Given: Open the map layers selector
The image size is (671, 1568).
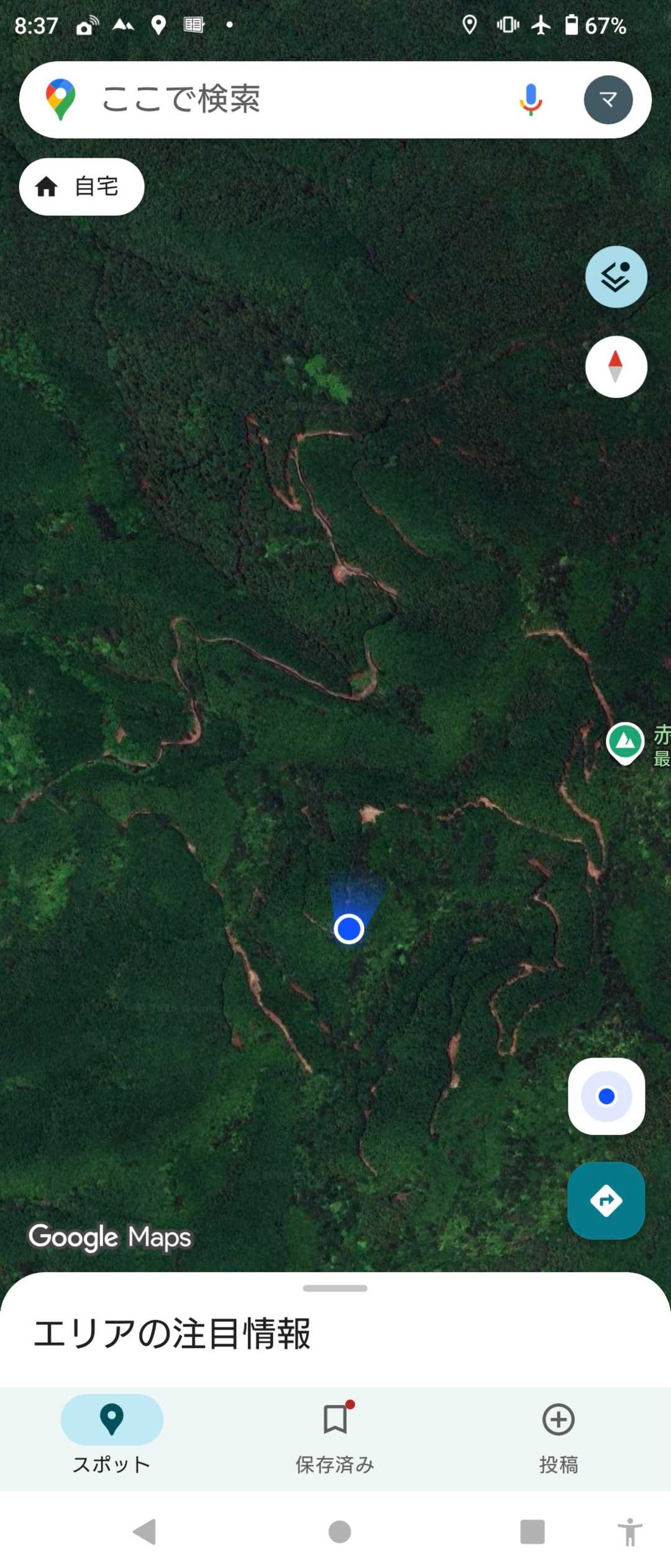Looking at the screenshot, I should pos(616,277).
